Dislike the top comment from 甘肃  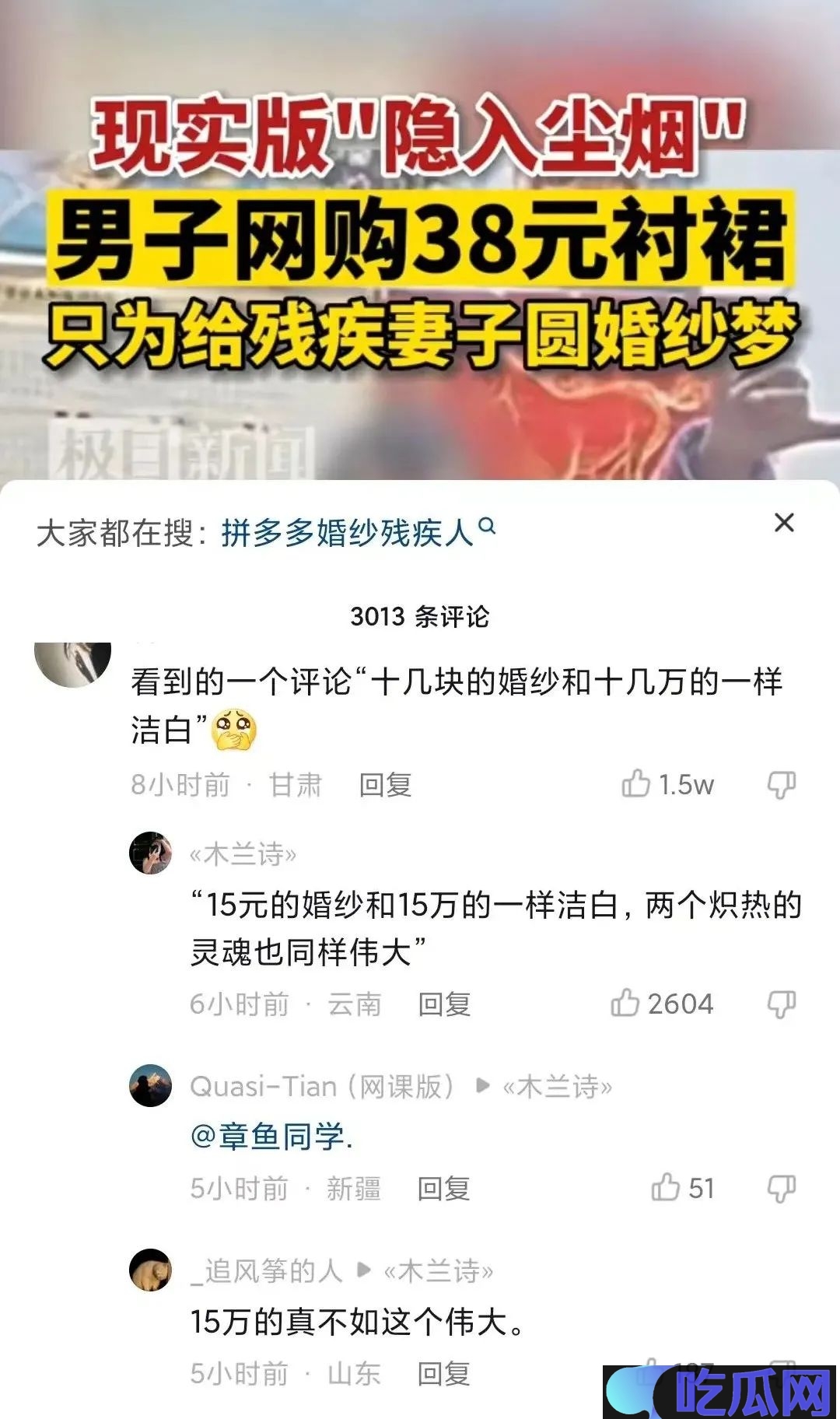click(x=781, y=784)
